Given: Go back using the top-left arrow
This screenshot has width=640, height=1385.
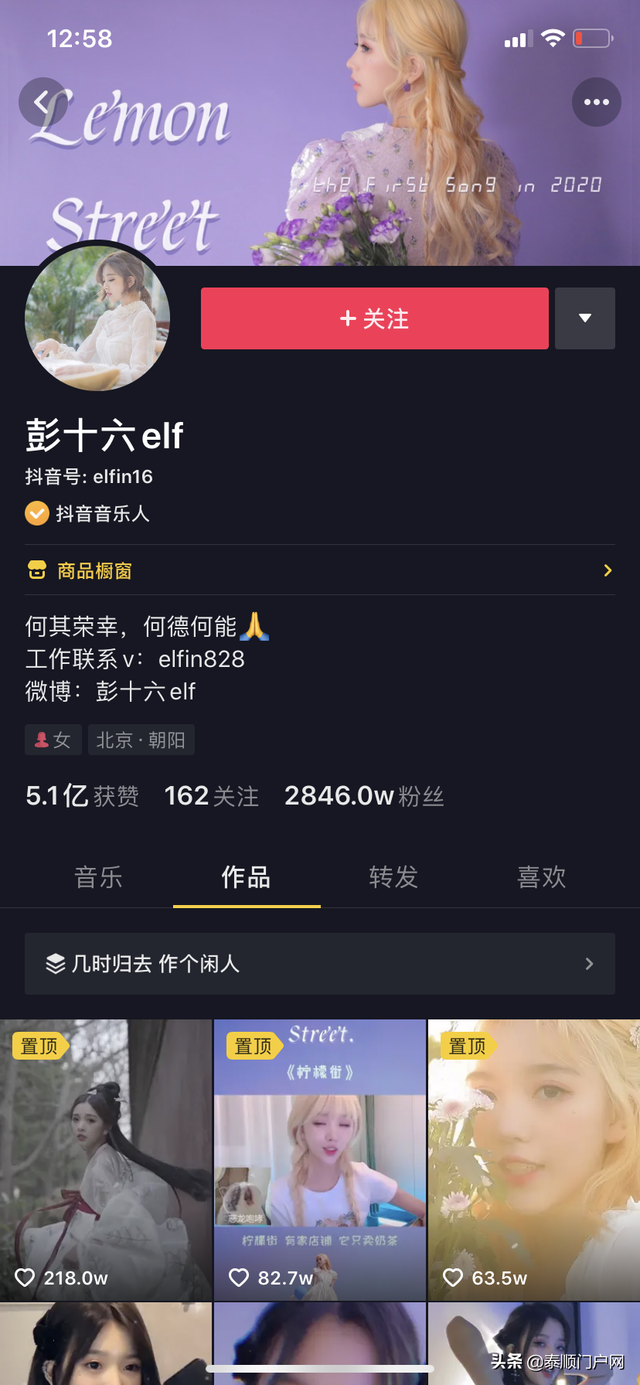Looking at the screenshot, I should pos(42,101).
